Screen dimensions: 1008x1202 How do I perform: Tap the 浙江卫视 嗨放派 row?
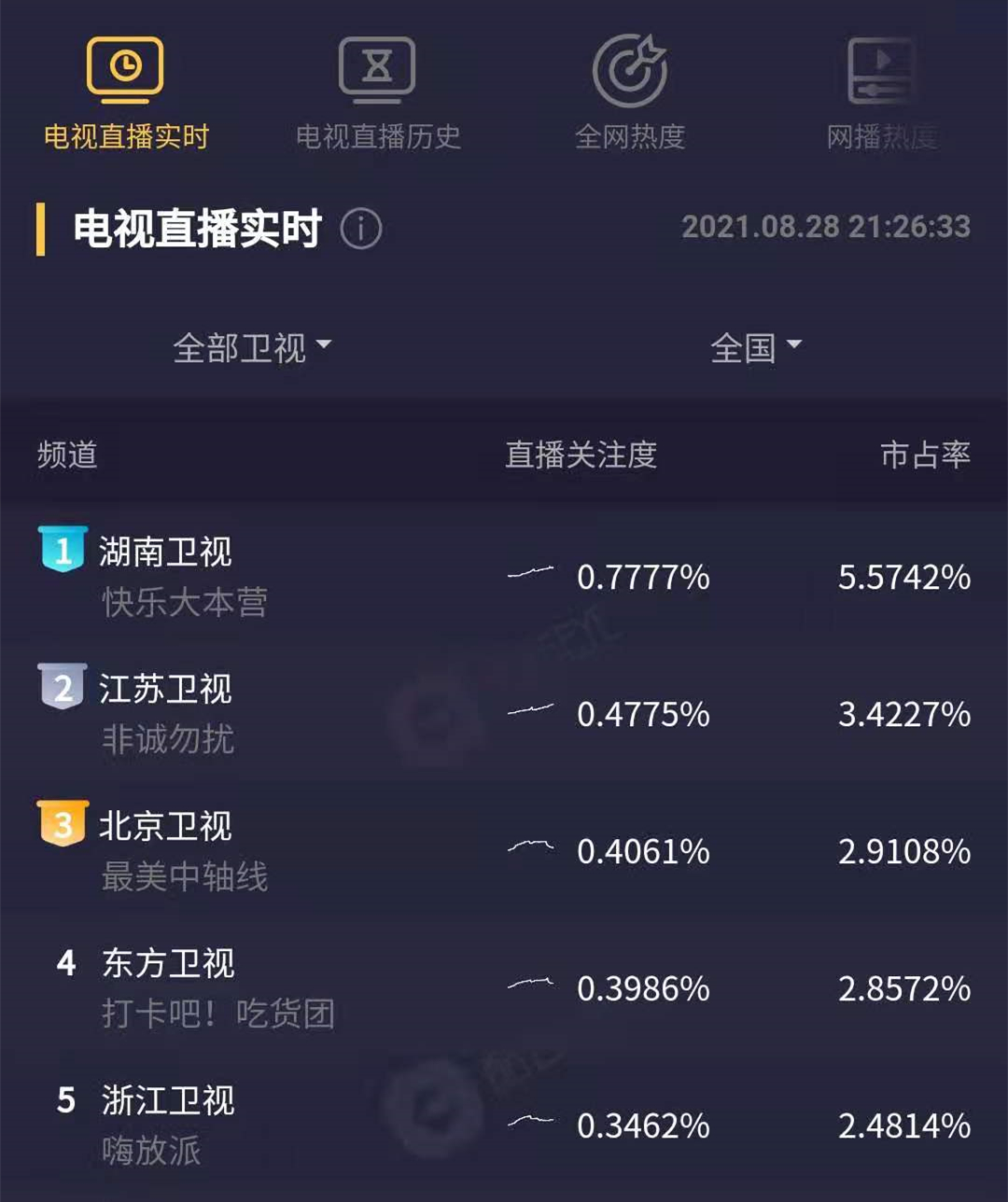(504, 1125)
